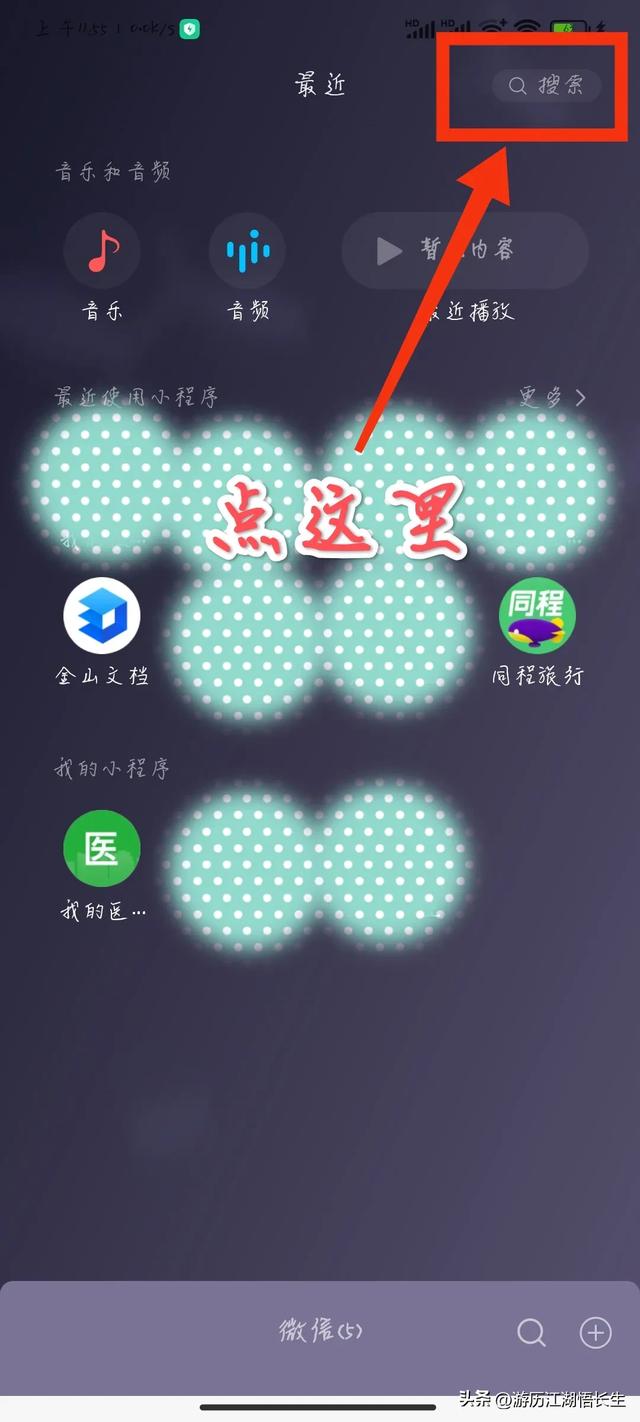Tap the plus icon in the WeChat bar
The height and width of the screenshot is (1422, 640).
595,1332
